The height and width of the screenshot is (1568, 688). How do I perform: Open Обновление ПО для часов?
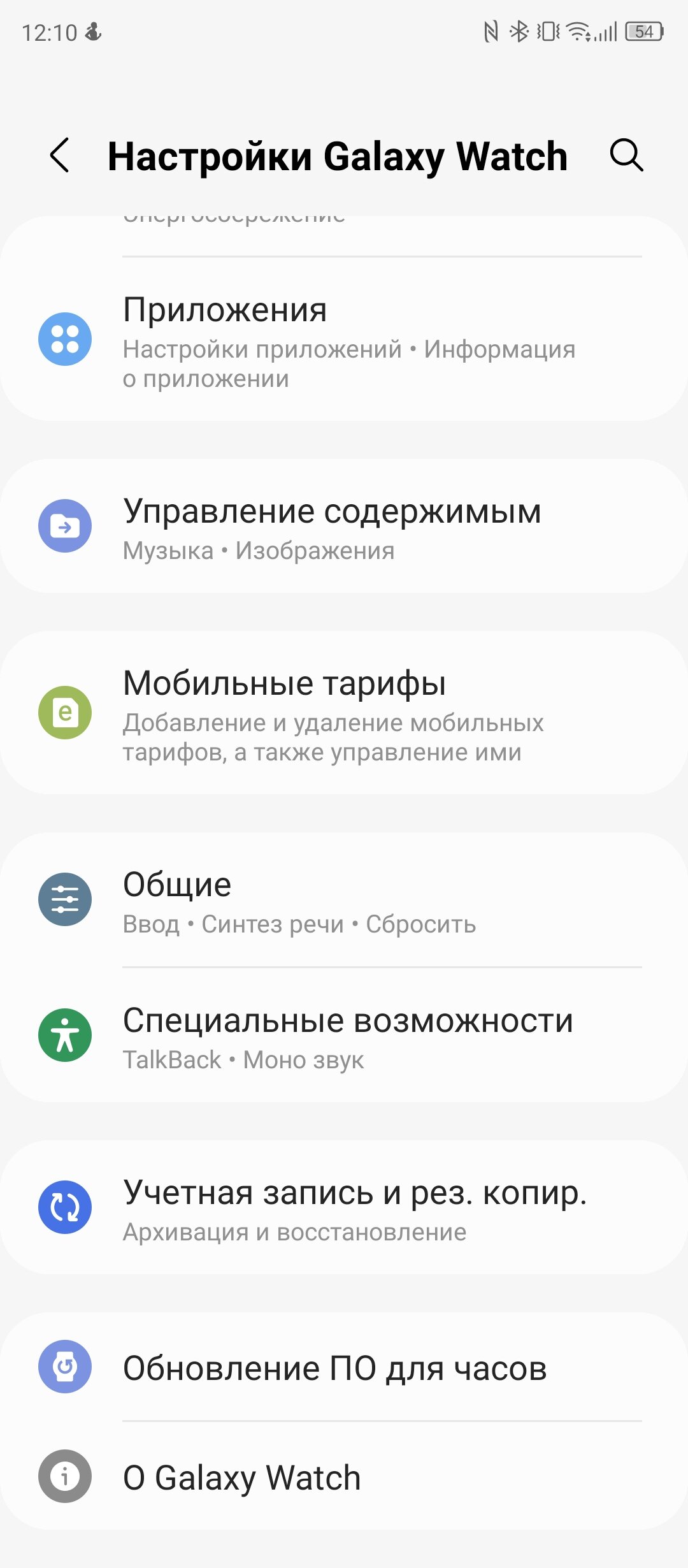344,1367
